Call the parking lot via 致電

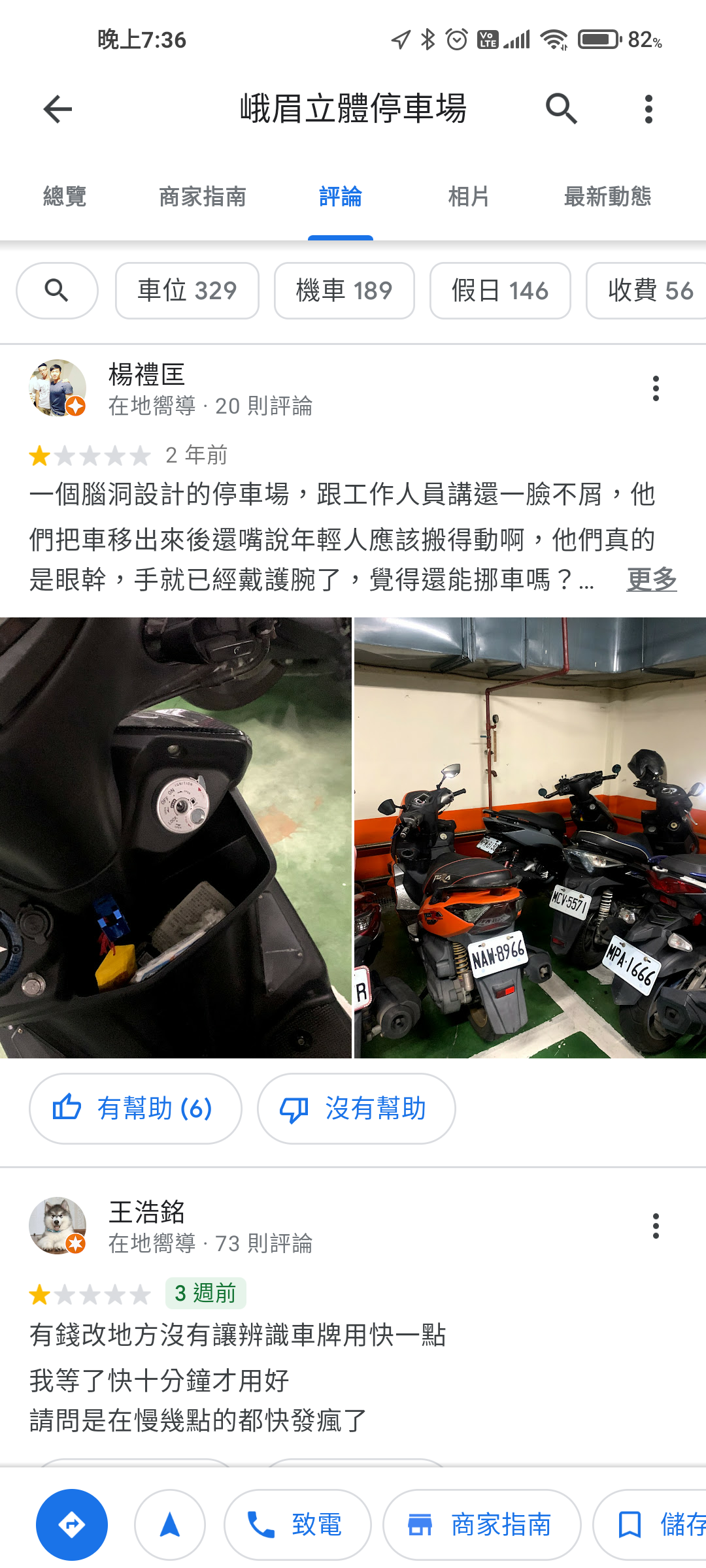pos(297,1524)
